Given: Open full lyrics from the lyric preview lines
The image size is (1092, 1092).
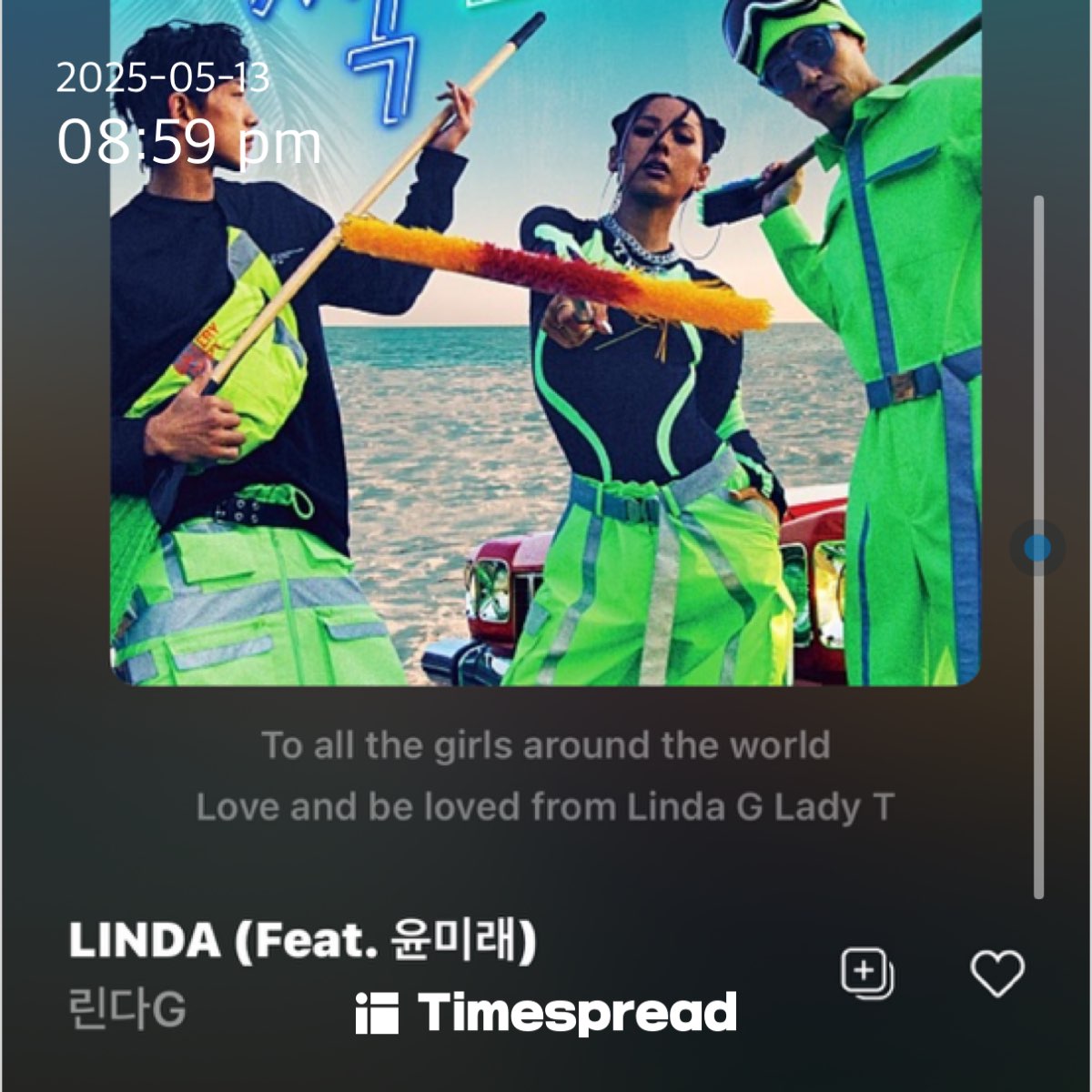Looking at the screenshot, I should [x=546, y=776].
